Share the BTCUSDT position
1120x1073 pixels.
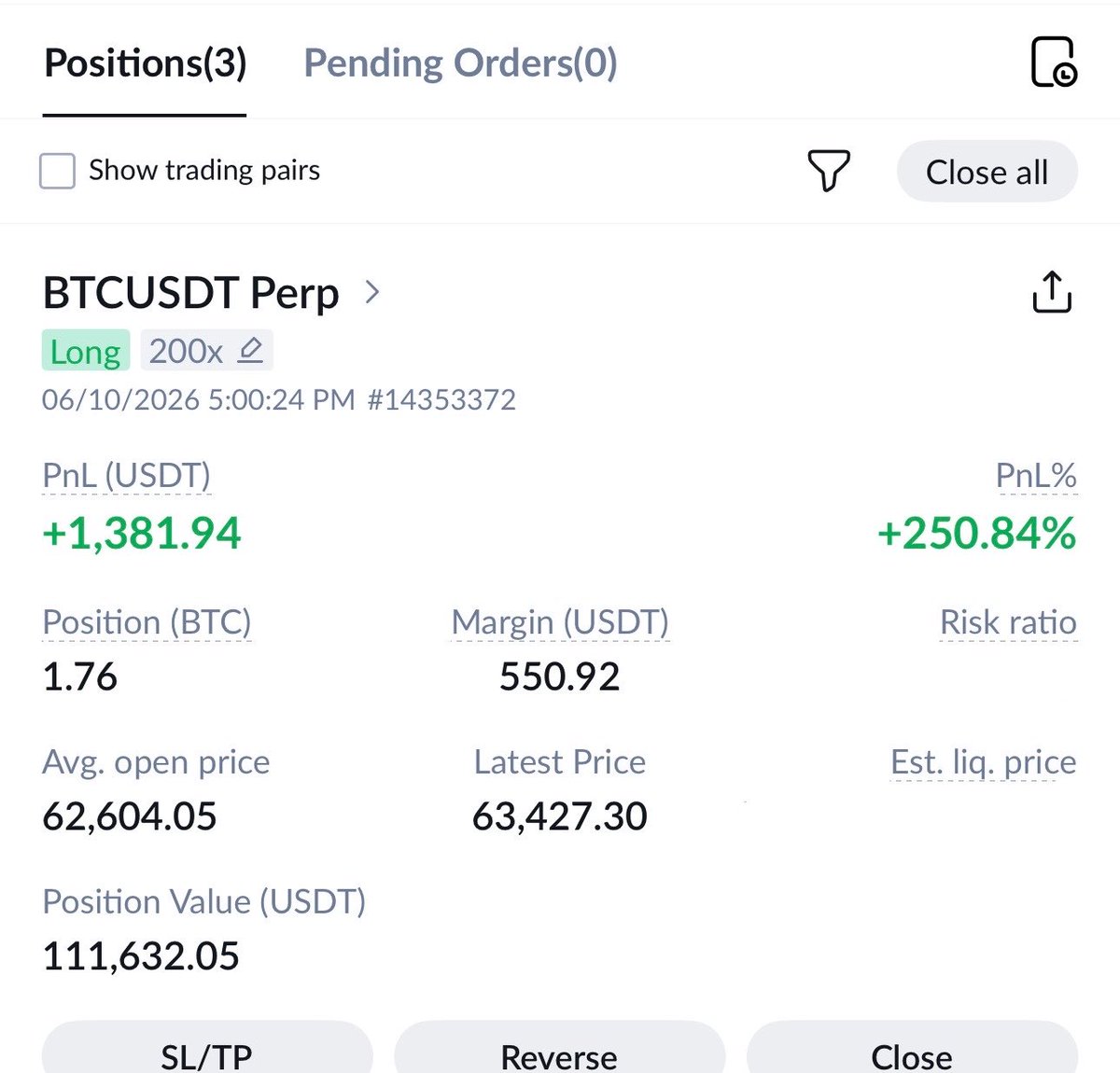pyautogui.click(x=1052, y=292)
